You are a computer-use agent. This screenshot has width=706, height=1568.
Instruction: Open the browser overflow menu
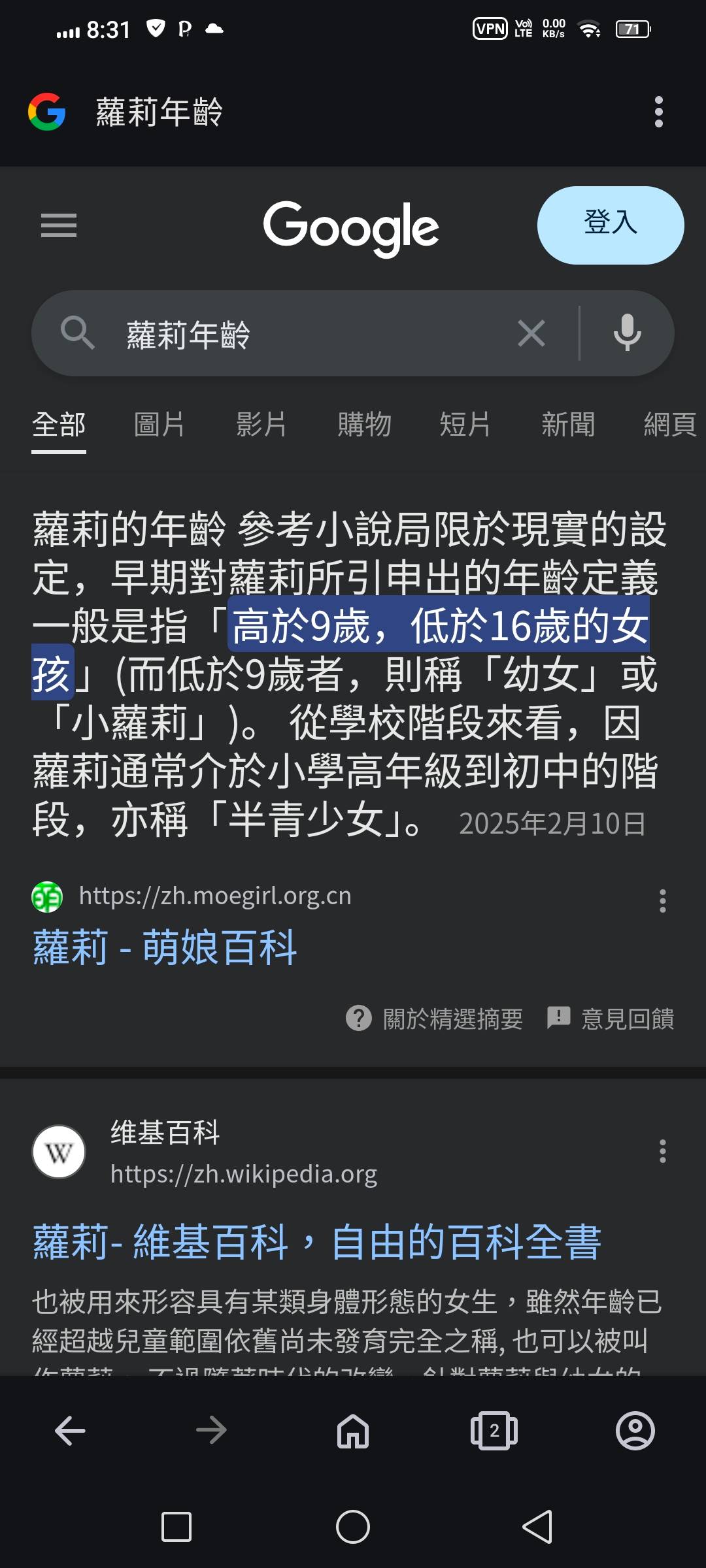[x=658, y=112]
